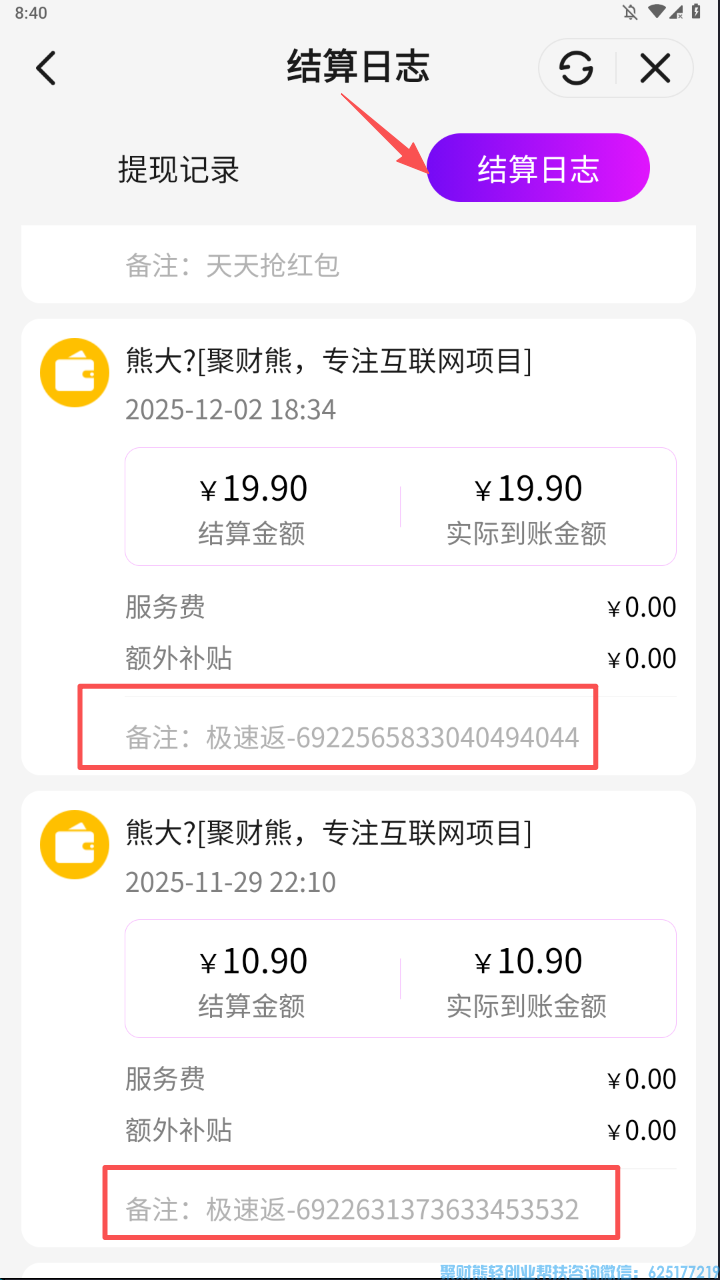This screenshot has height=1280, width=720.
Task: Tap the yellow wallet icon on the 2025-12-02 record
Action: (x=74, y=372)
